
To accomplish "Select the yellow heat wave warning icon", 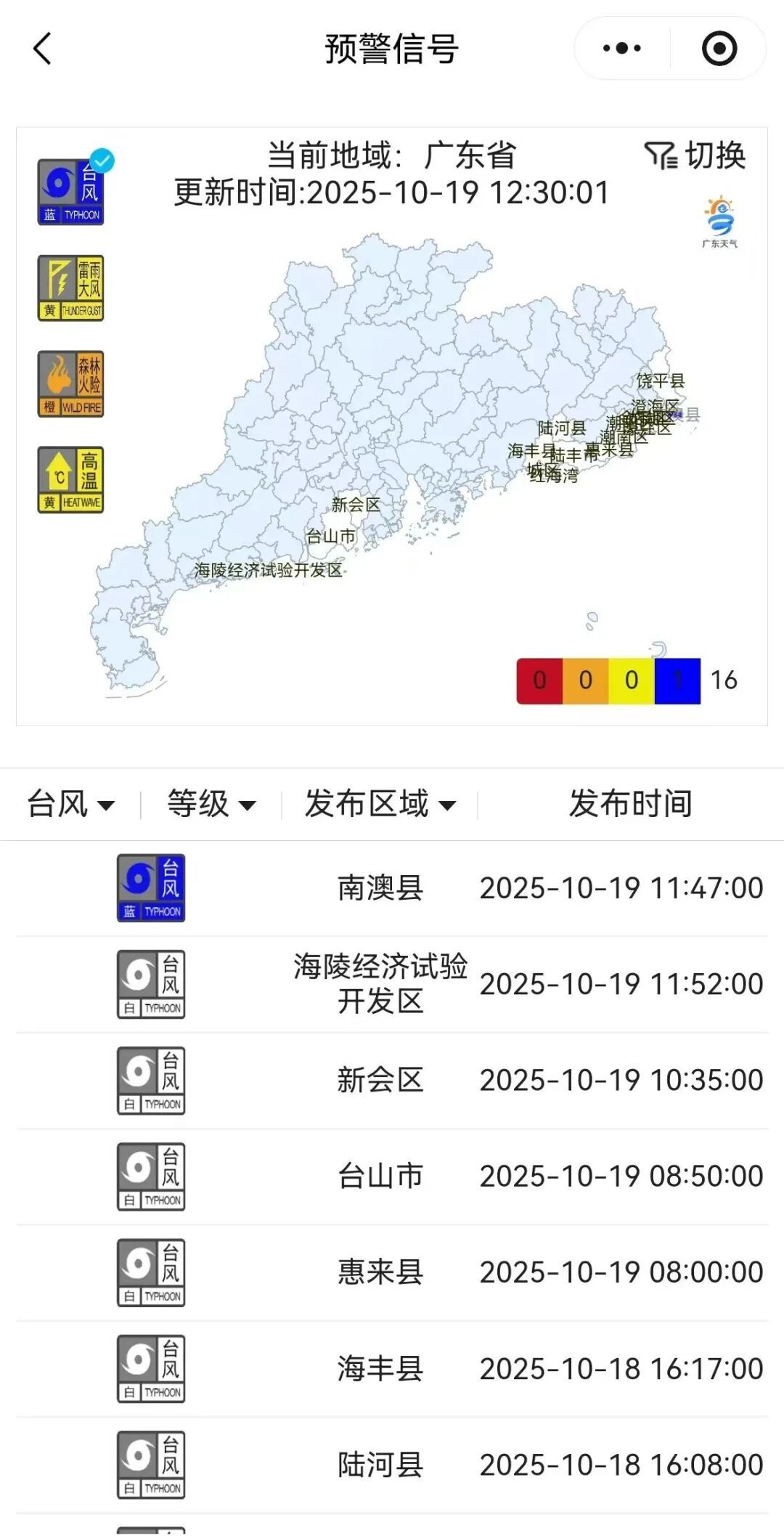I will 71,479.
